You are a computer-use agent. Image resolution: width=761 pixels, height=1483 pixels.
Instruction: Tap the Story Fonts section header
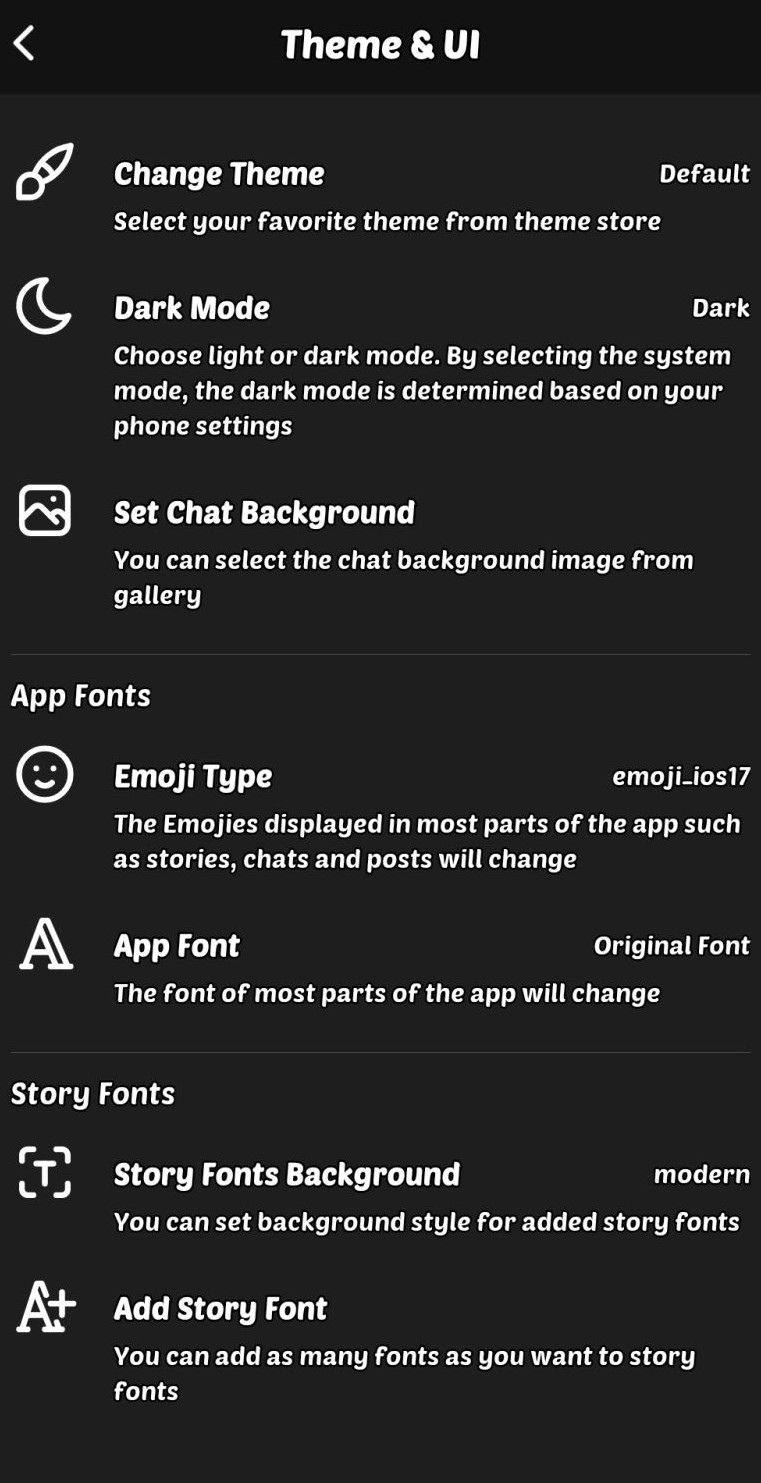pyautogui.click(x=92, y=1093)
